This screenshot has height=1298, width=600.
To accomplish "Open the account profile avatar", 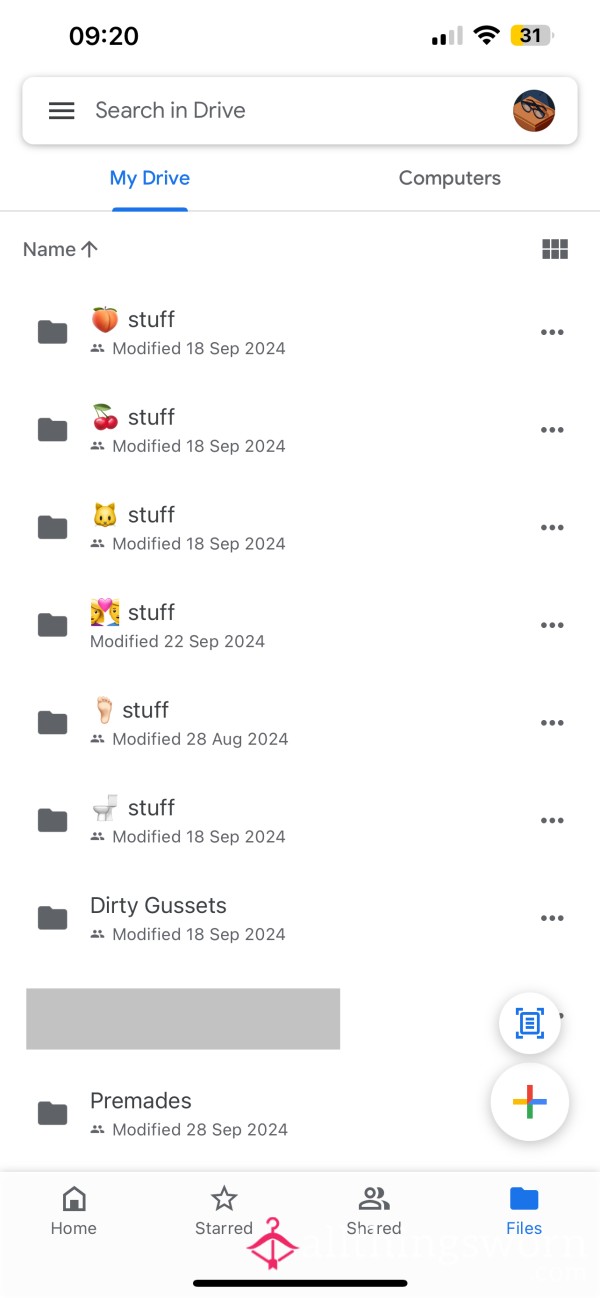I will (534, 111).
